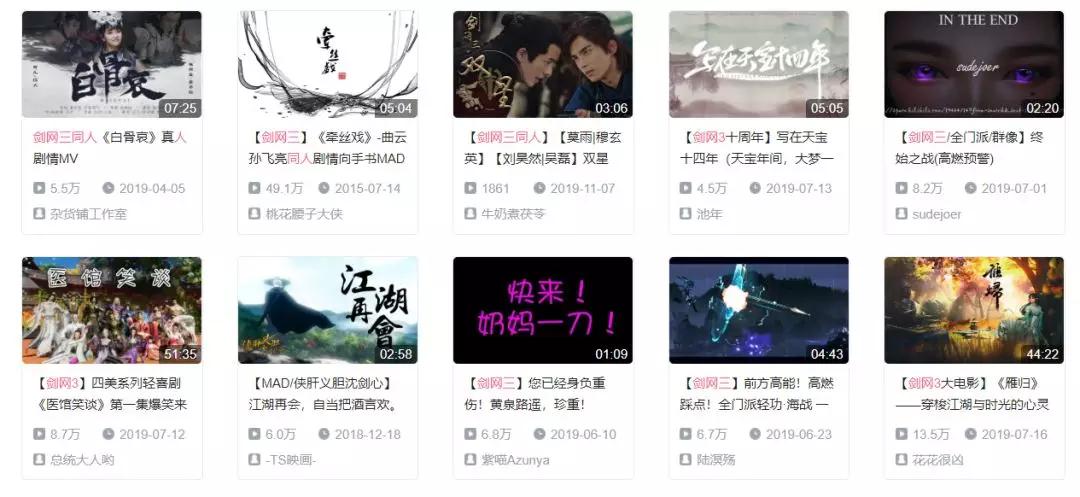Visit uploader 杂货铺工作室's profile
The width and height of the screenshot is (1080, 497).
coord(88,214)
